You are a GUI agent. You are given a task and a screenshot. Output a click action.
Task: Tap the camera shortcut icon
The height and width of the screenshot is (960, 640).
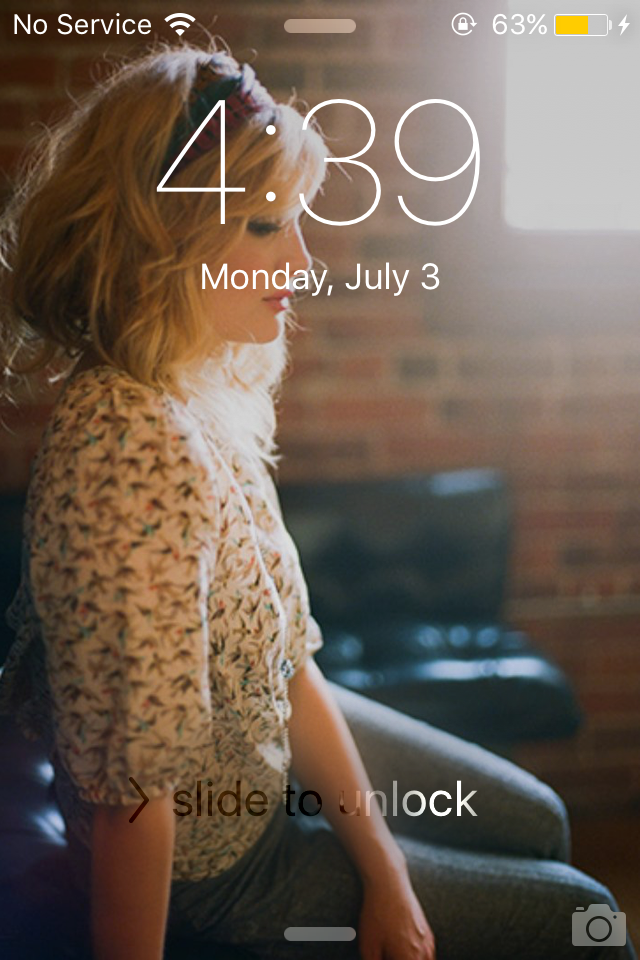(x=598, y=925)
